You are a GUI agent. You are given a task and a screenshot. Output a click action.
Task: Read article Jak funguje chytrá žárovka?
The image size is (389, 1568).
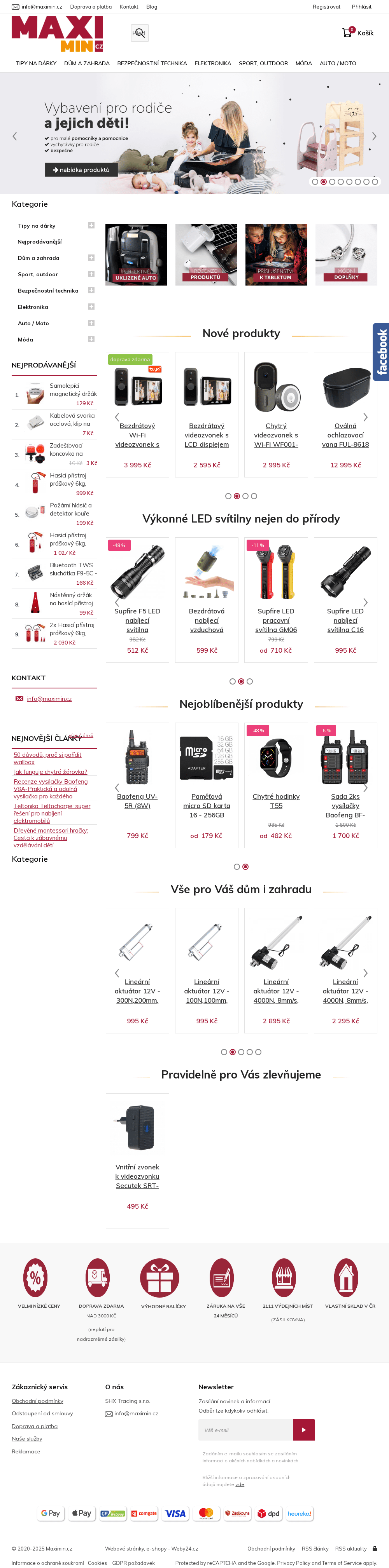(50, 771)
